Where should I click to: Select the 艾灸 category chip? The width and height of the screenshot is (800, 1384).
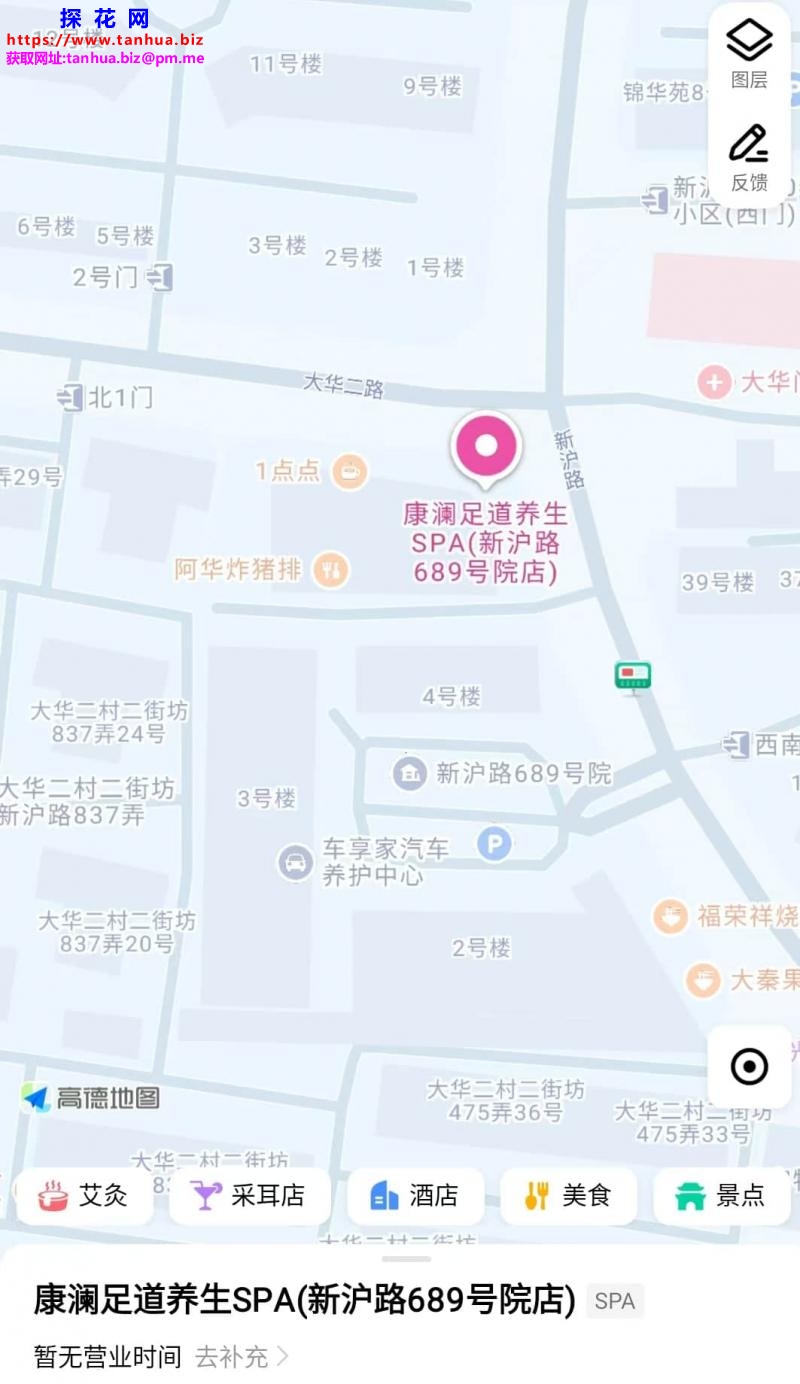(85, 1195)
